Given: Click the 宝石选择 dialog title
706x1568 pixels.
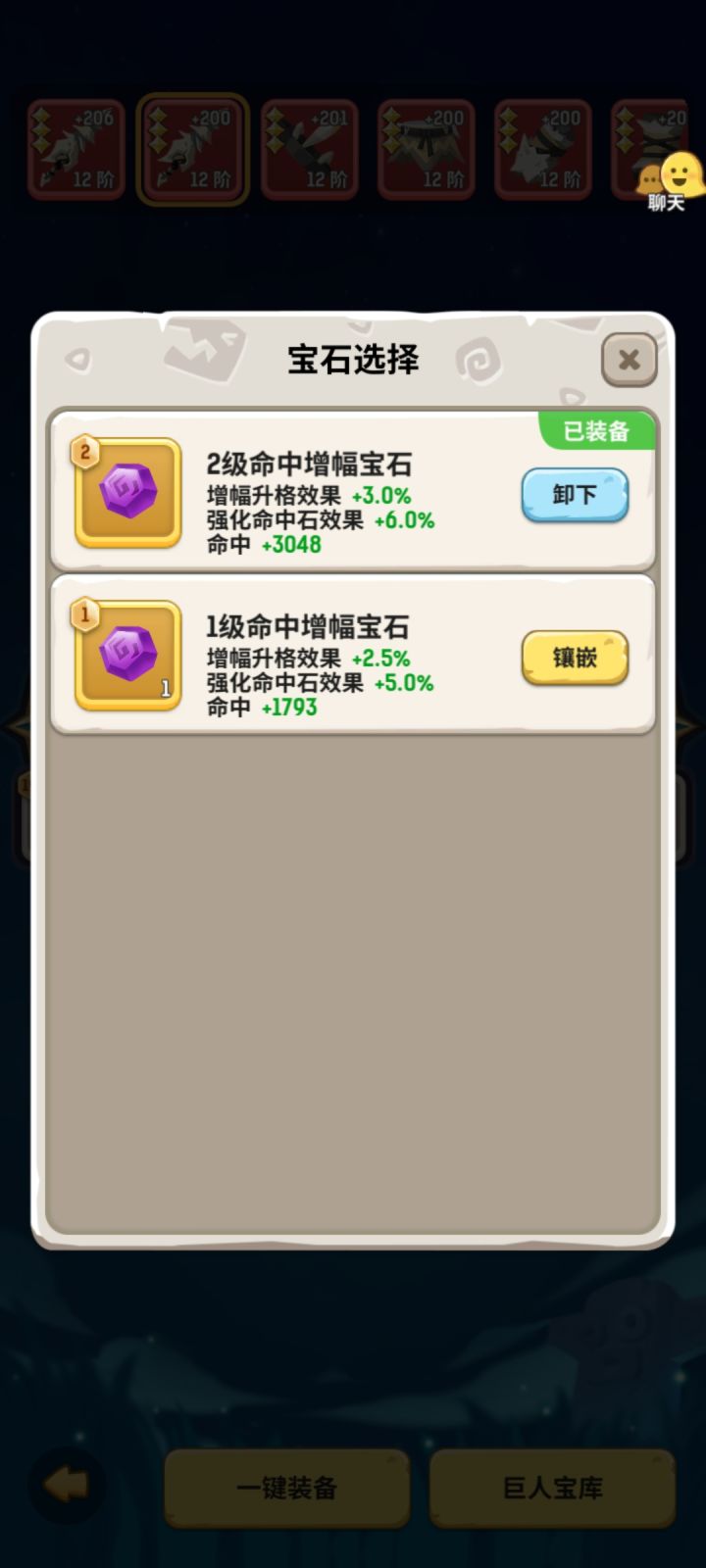Looking at the screenshot, I should (351, 360).
